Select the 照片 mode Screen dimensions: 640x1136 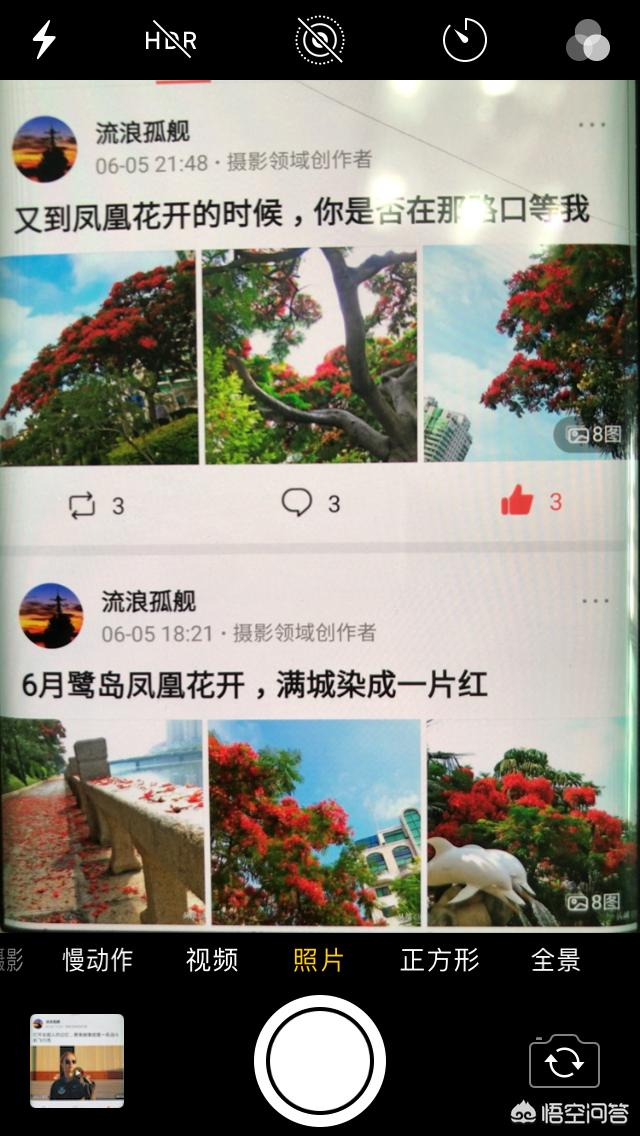click(x=319, y=961)
